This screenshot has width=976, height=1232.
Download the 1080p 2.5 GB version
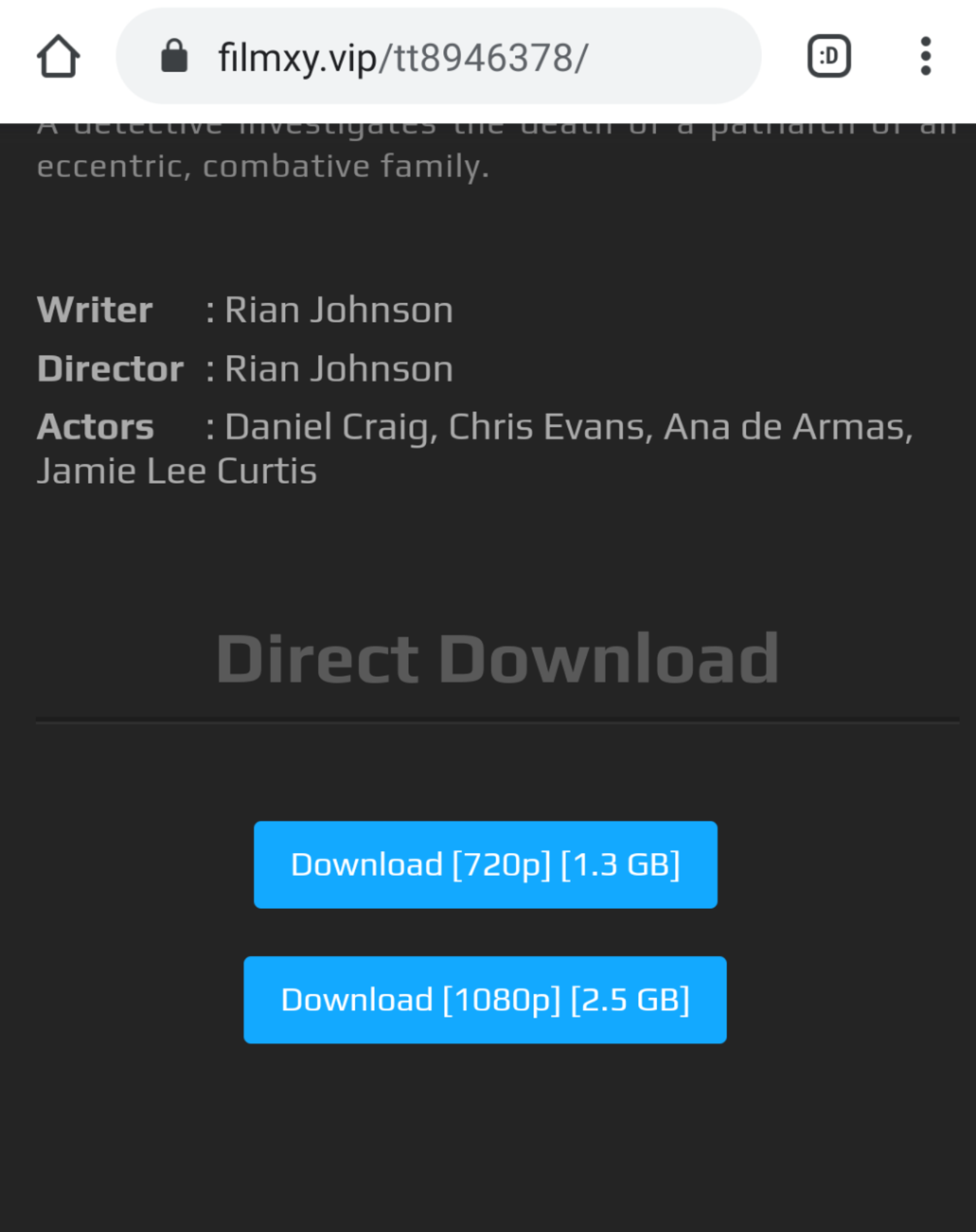click(x=485, y=1000)
